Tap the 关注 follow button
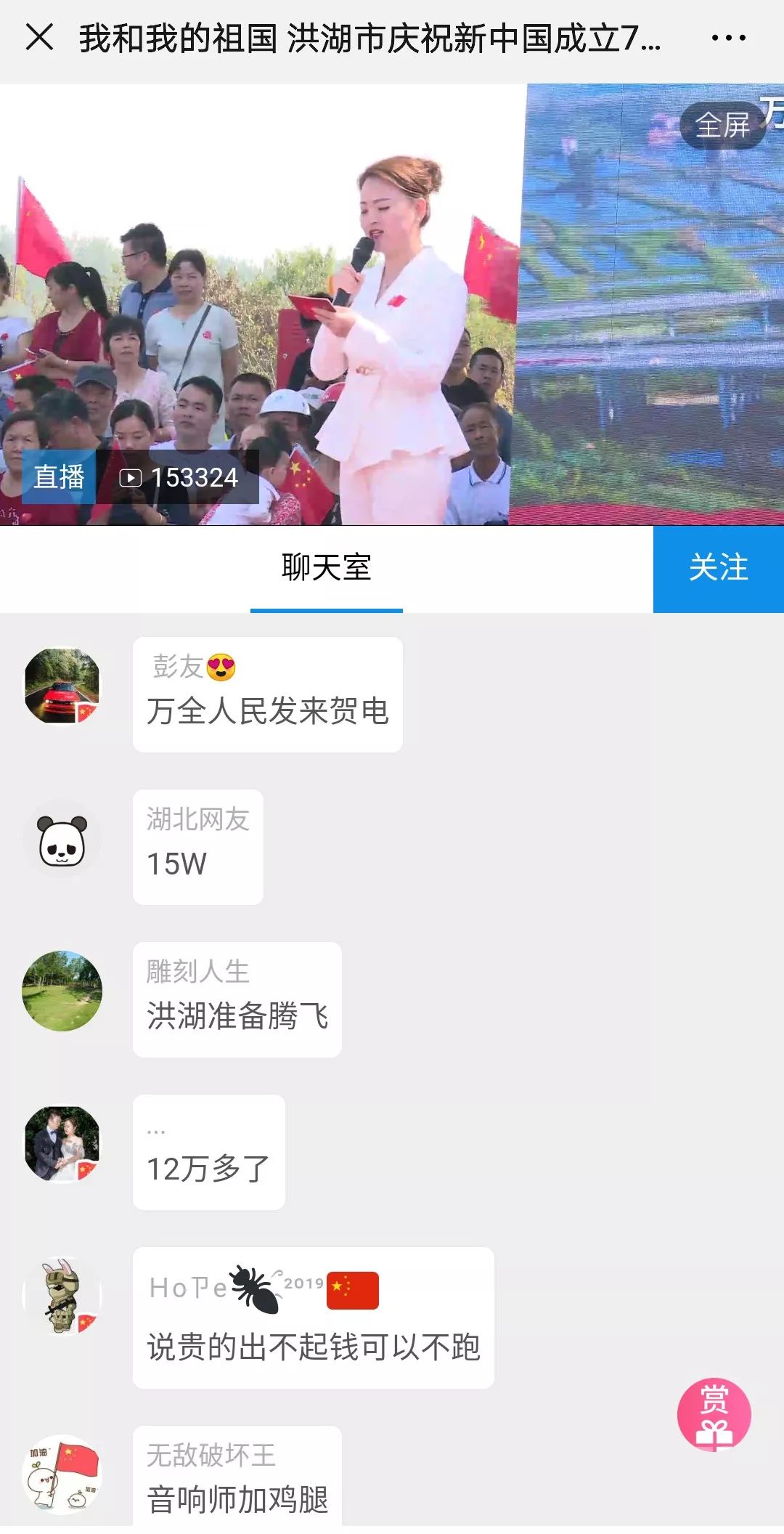 718,569
